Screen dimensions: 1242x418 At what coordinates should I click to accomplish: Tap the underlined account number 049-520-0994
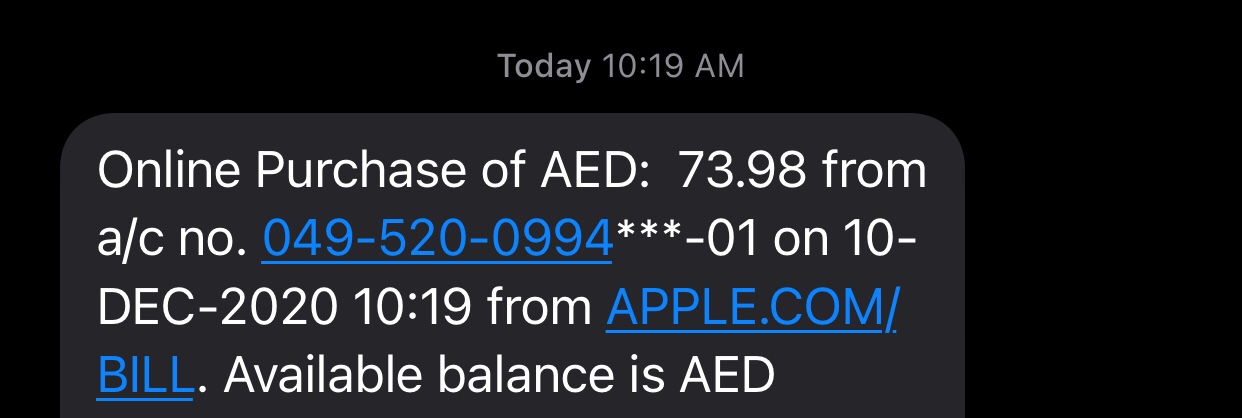[436, 240]
